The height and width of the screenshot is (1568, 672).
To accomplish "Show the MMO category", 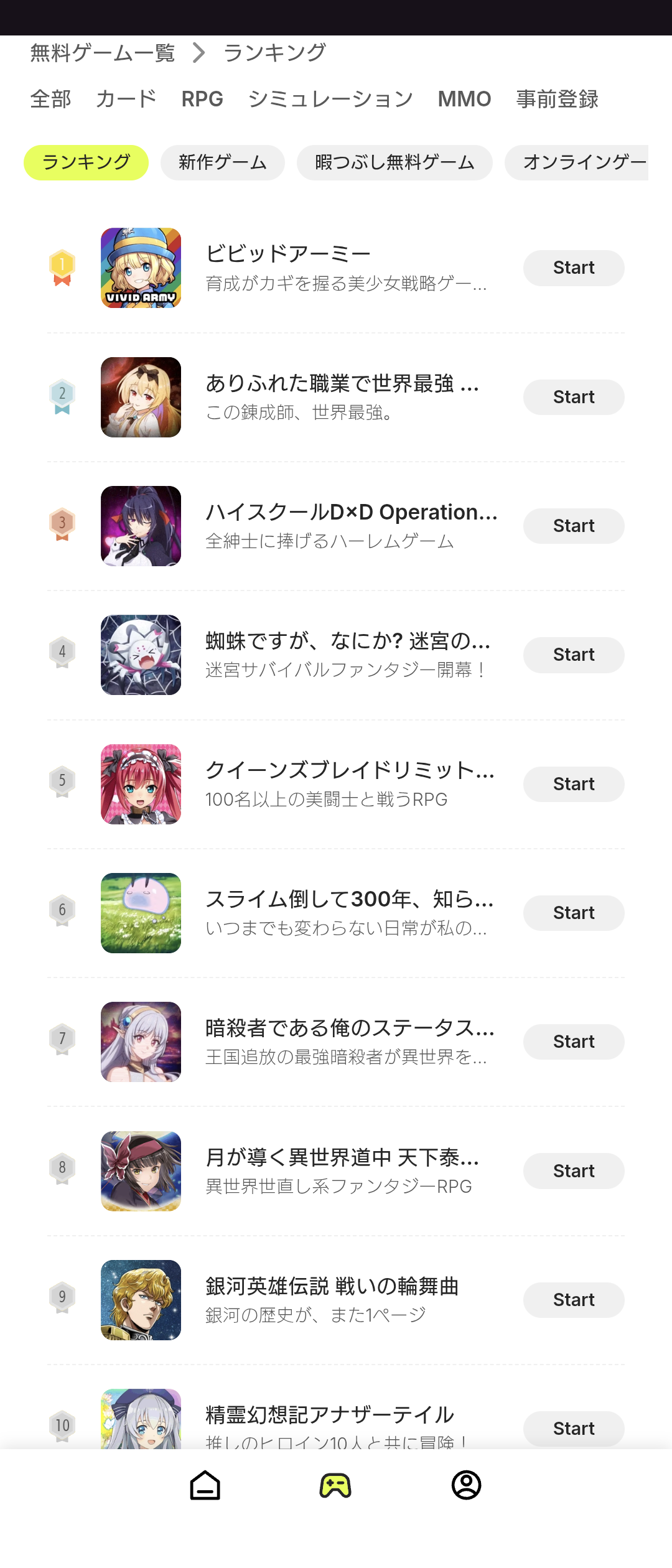I will (464, 99).
